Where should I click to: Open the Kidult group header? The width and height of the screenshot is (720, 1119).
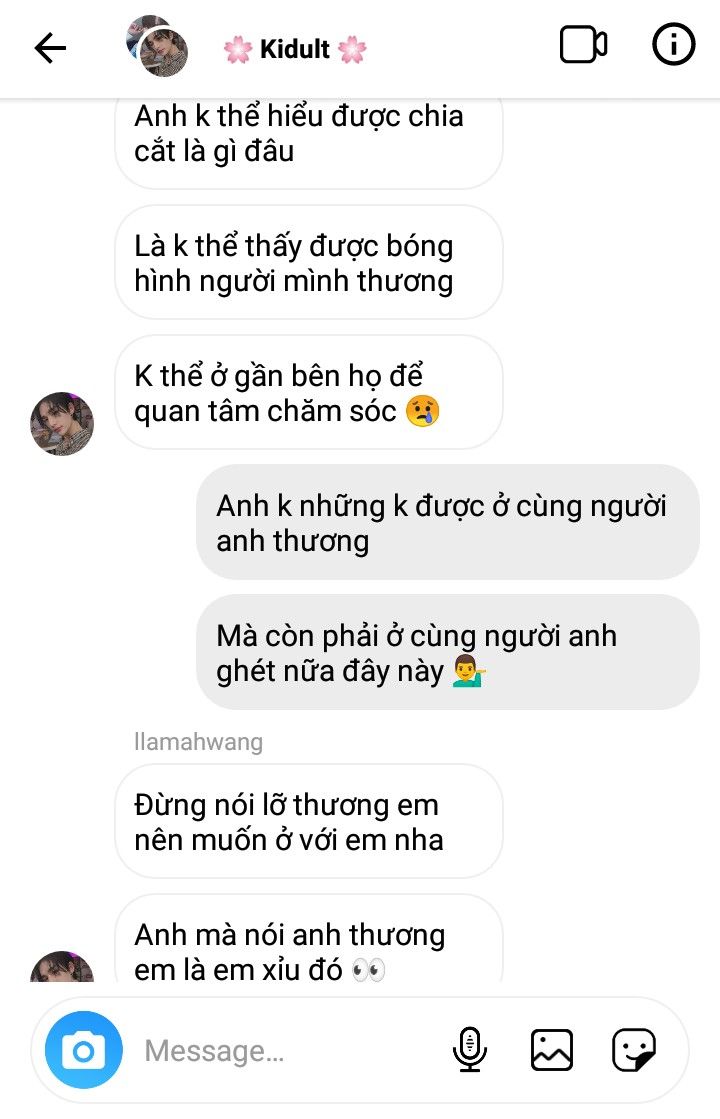[294, 48]
